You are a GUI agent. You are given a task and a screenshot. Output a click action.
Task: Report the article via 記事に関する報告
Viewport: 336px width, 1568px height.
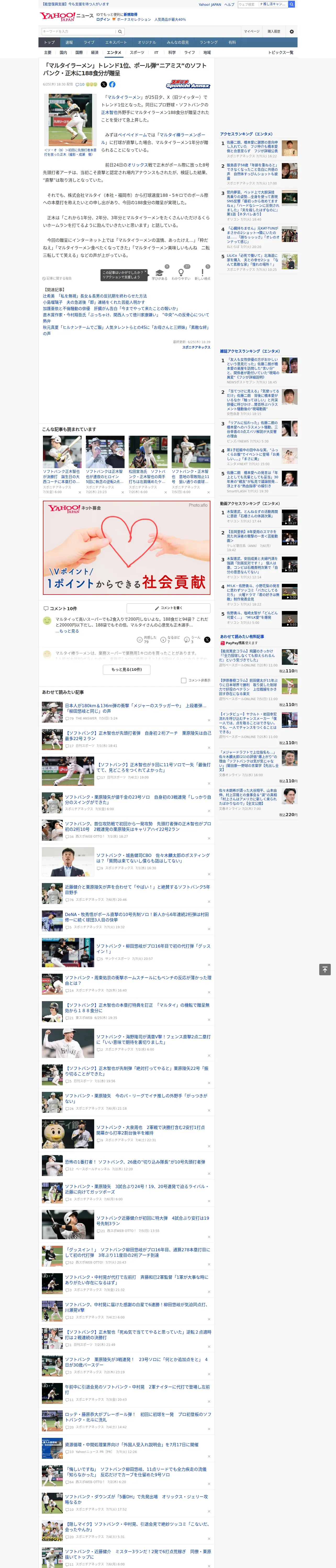tap(58, 278)
